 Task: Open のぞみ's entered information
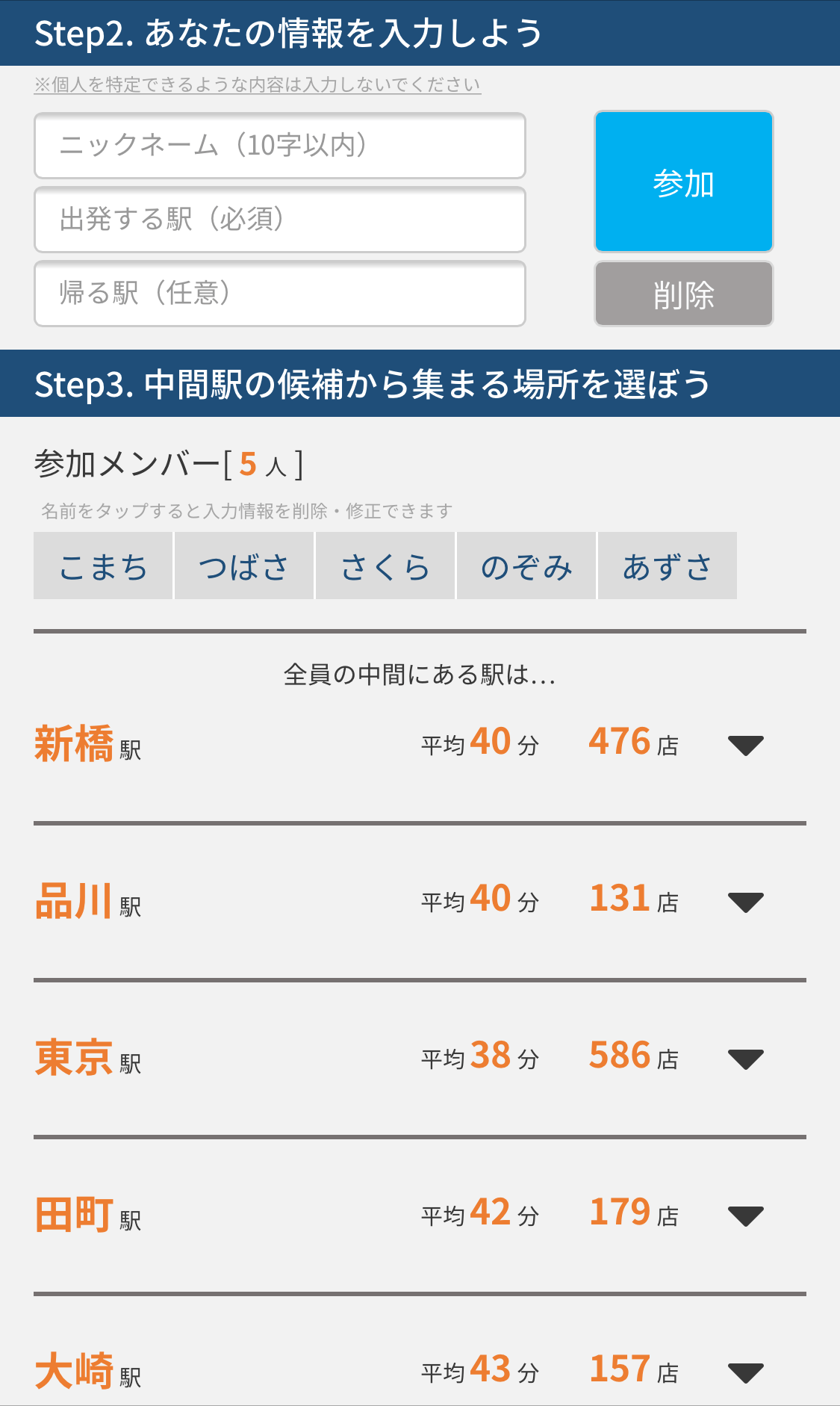(526, 566)
